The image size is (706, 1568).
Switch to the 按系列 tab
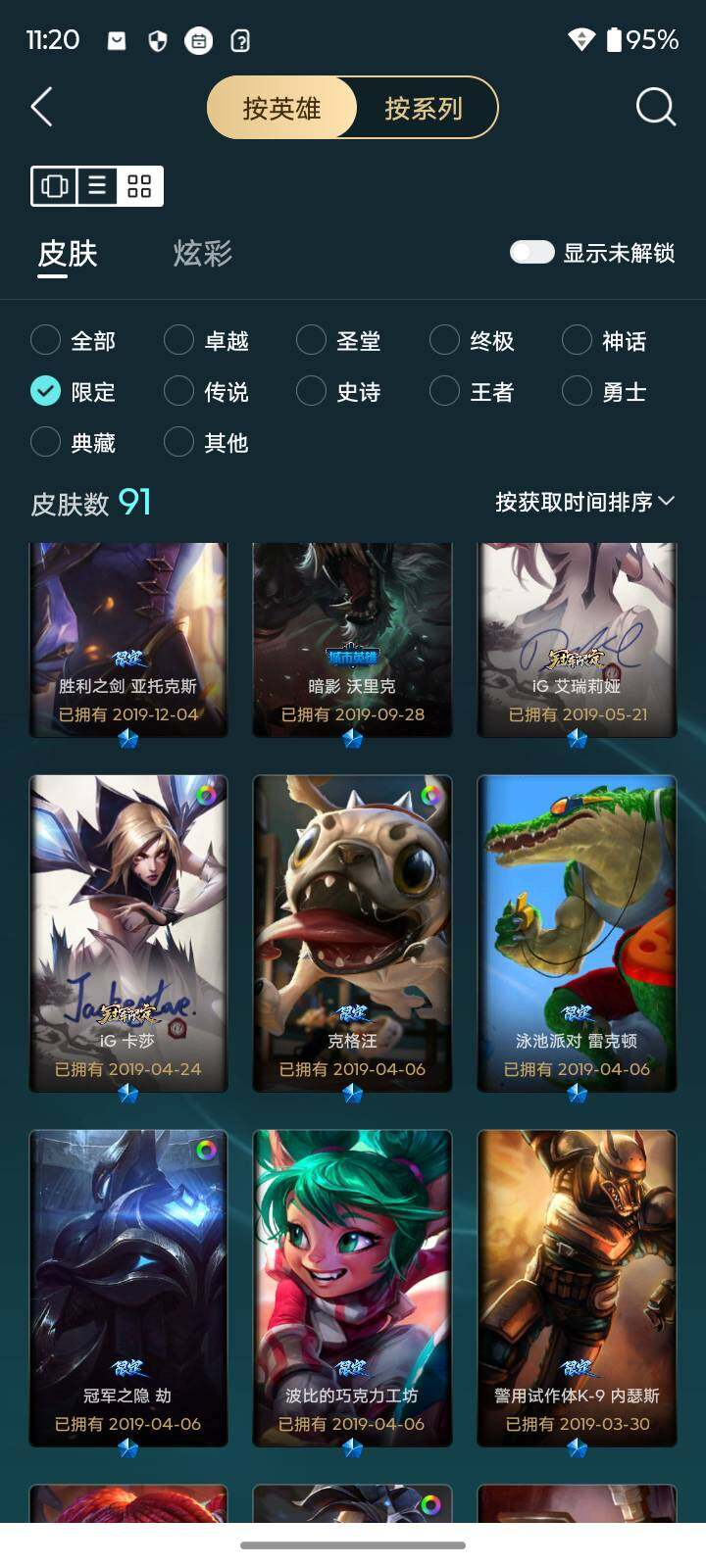point(425,108)
